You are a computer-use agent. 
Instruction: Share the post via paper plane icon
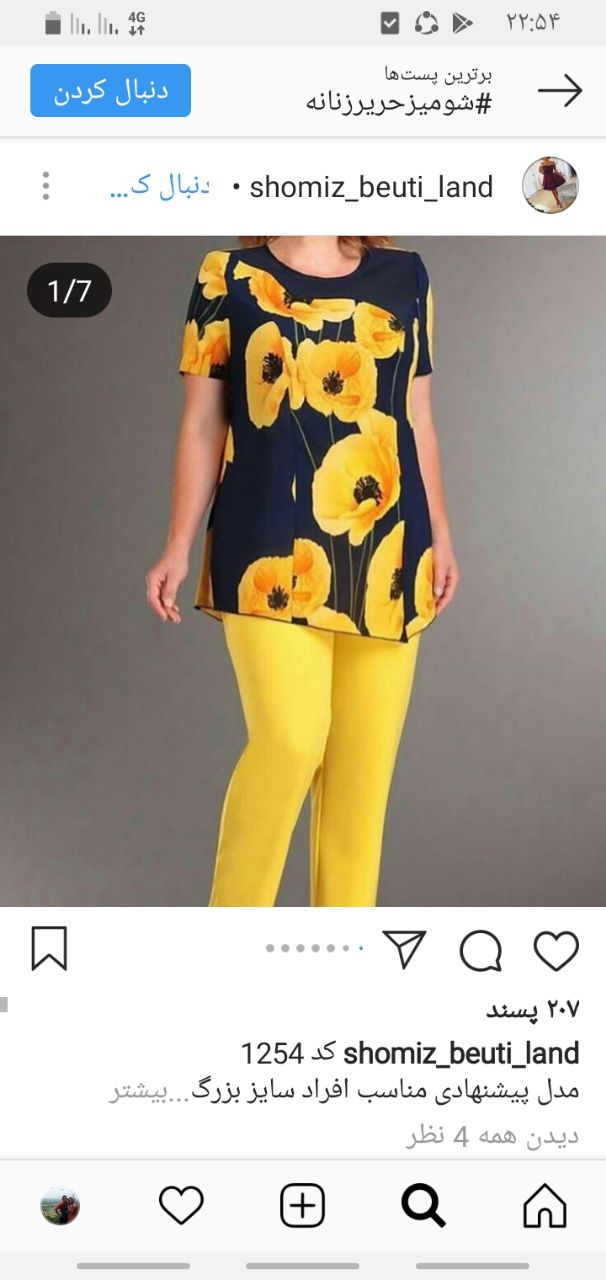point(404,949)
